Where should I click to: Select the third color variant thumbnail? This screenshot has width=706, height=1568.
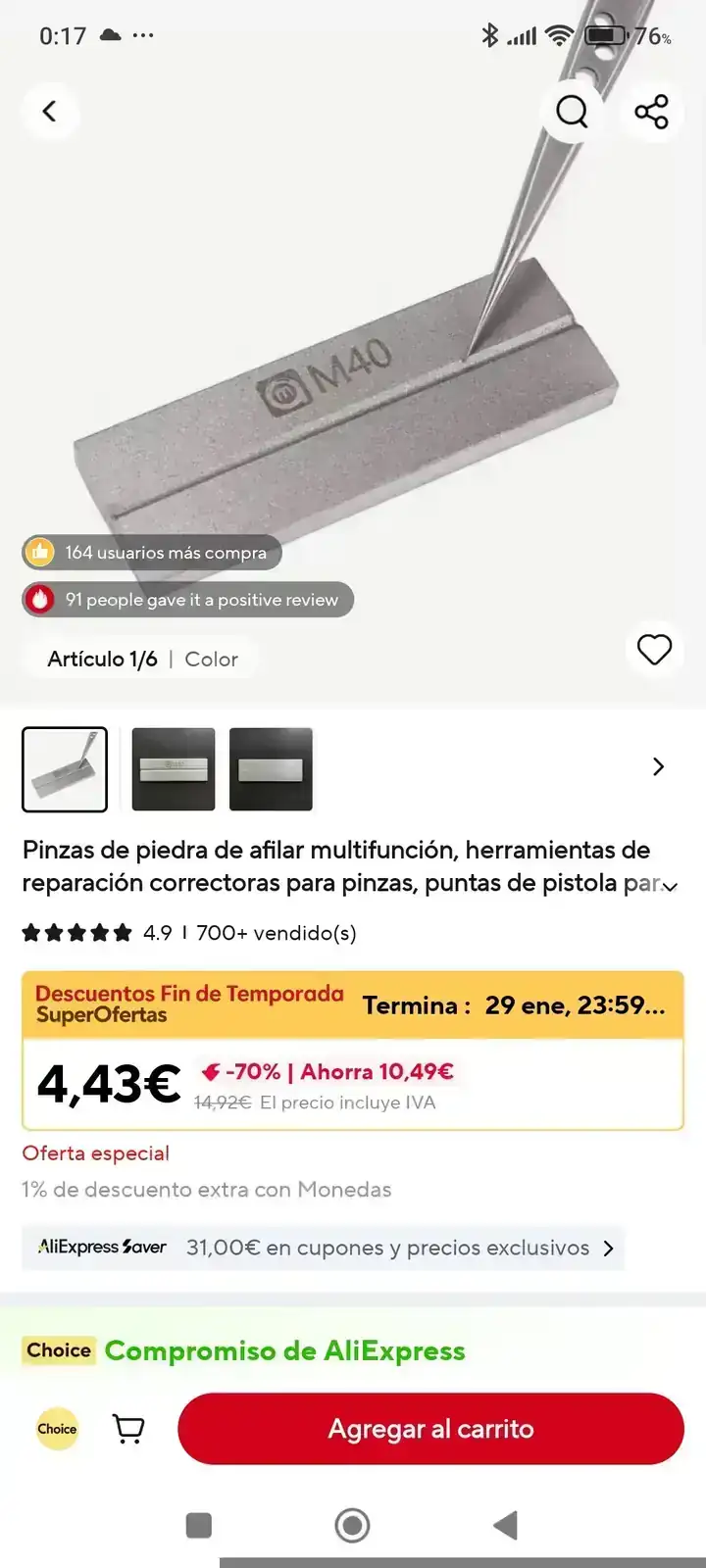coord(271,769)
